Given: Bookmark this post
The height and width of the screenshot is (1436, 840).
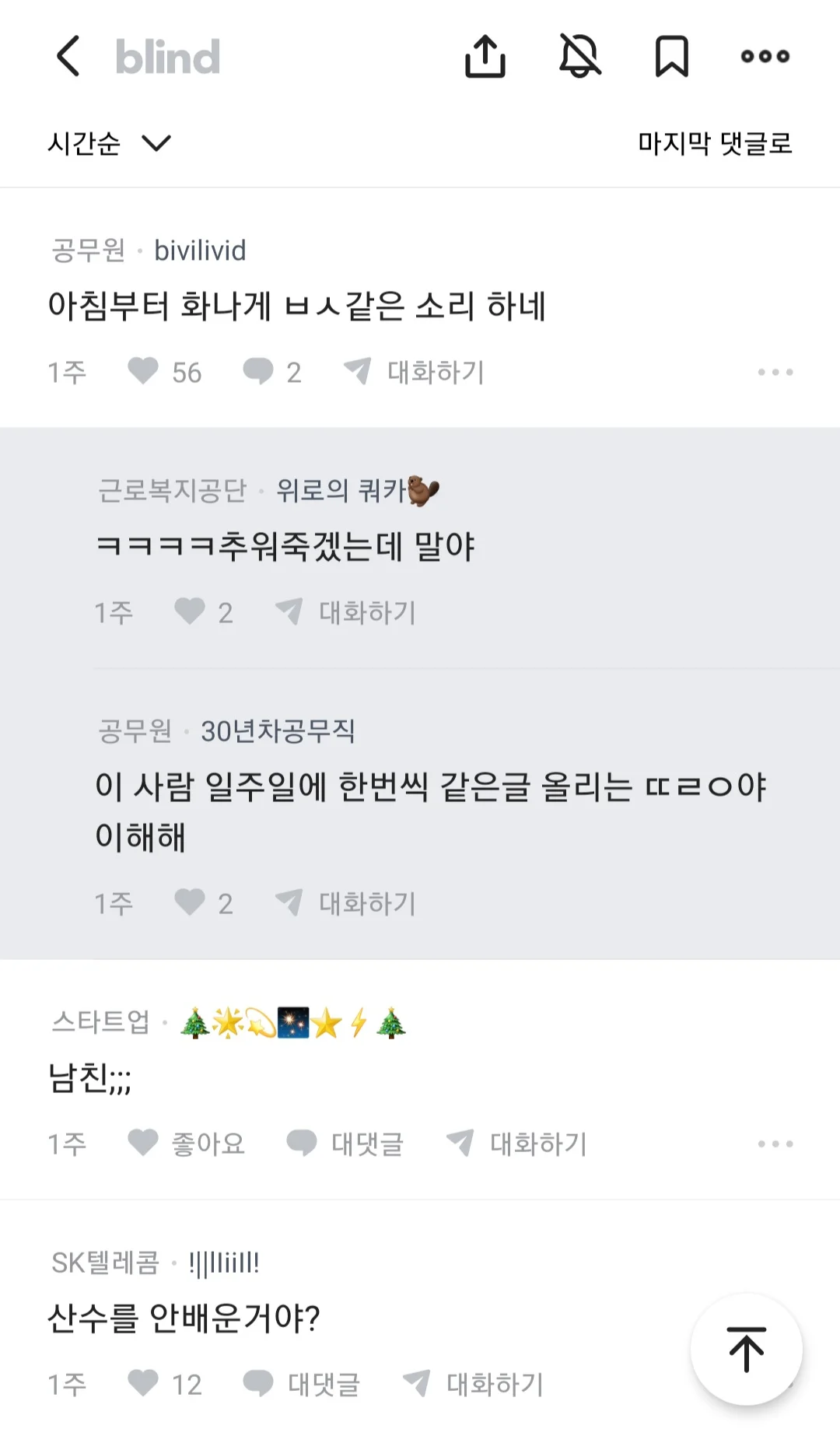Looking at the screenshot, I should point(671,56).
